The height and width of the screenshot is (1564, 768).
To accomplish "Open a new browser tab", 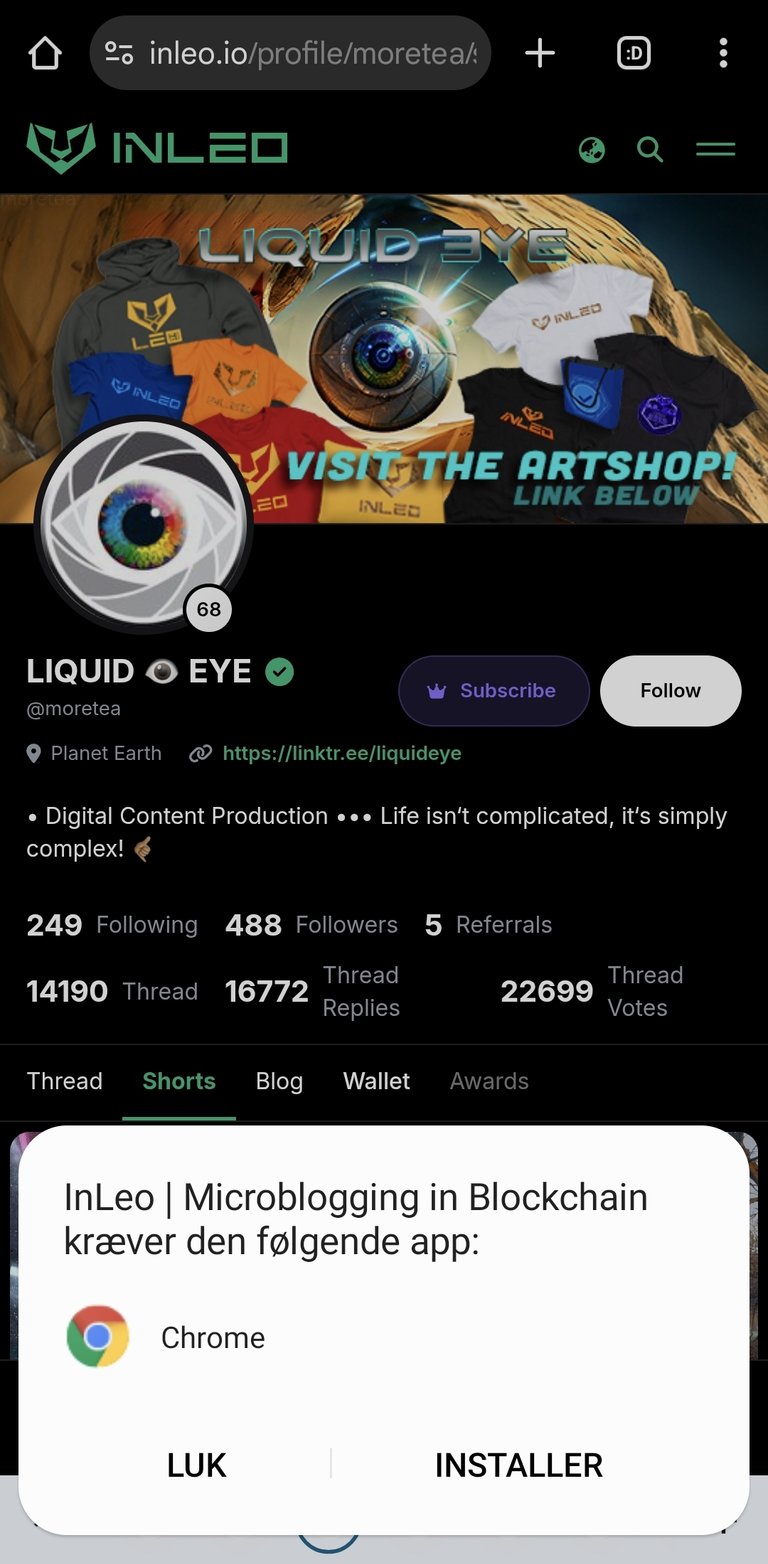I will tap(540, 53).
